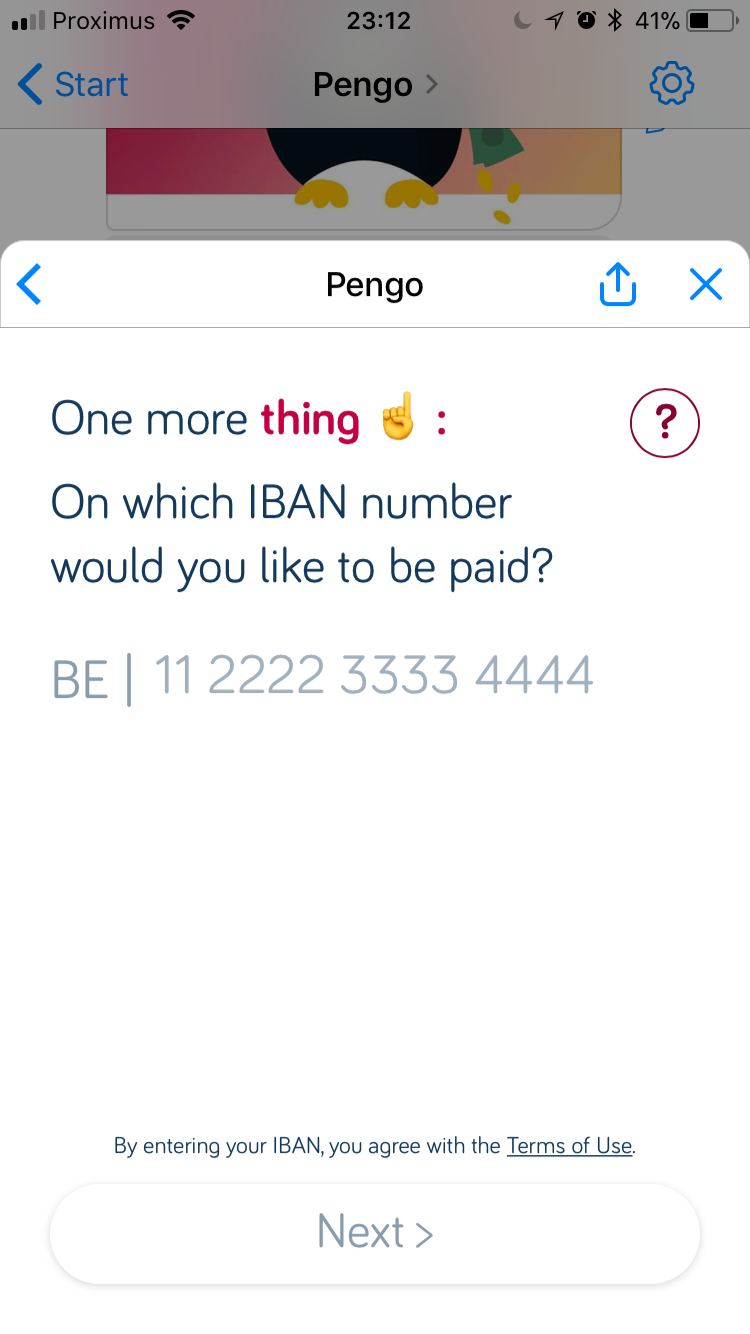Tap the Next button

pos(375,1232)
